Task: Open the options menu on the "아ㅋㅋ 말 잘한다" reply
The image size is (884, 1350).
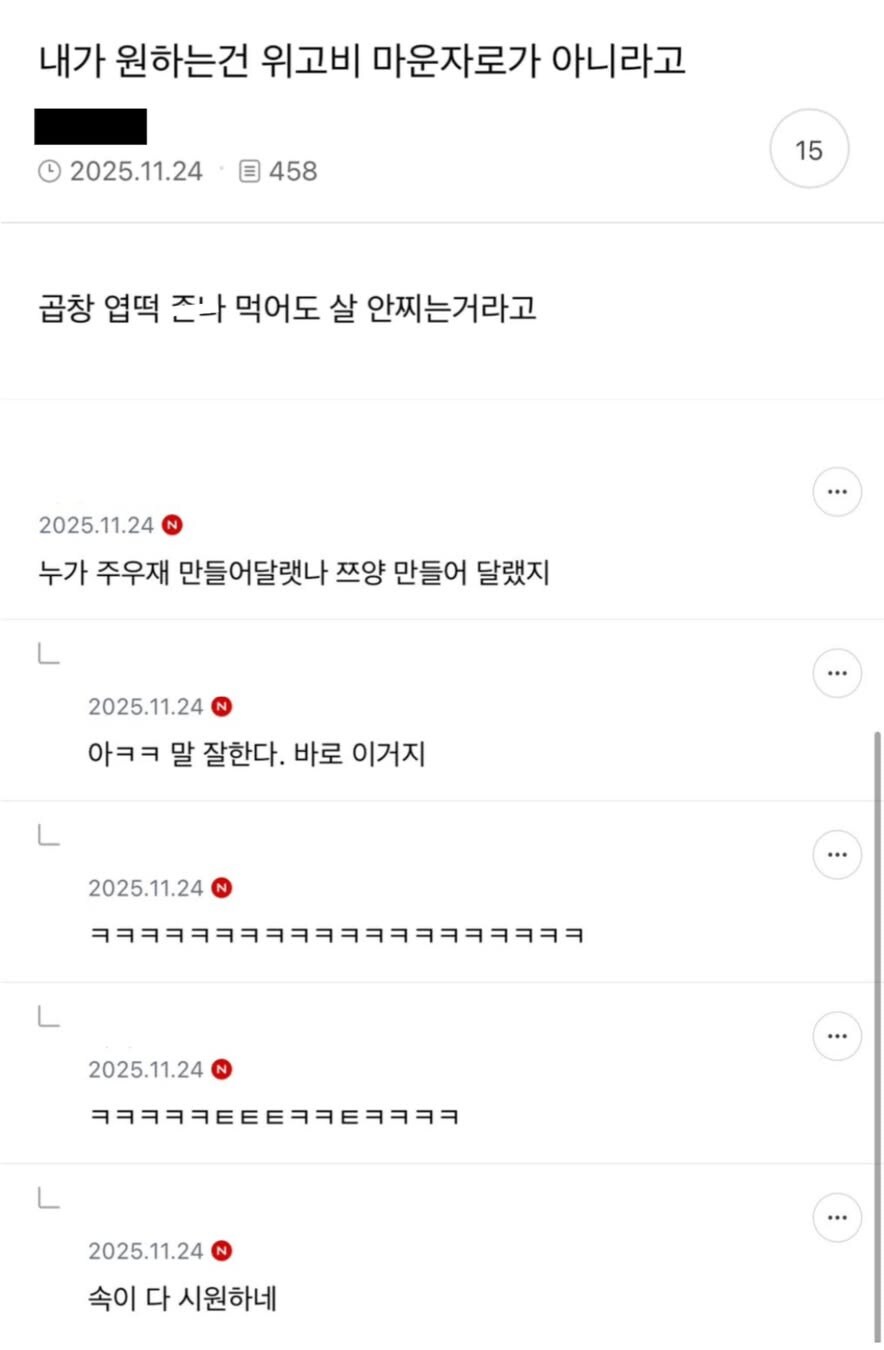Action: click(836, 673)
